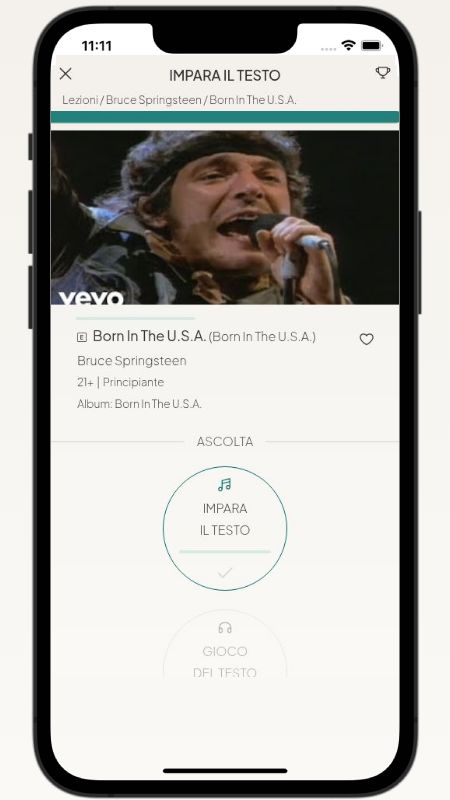Viewport: 450px width, 800px height.
Task: Go back to Lezioni in the breadcrumb
Action: click(80, 100)
